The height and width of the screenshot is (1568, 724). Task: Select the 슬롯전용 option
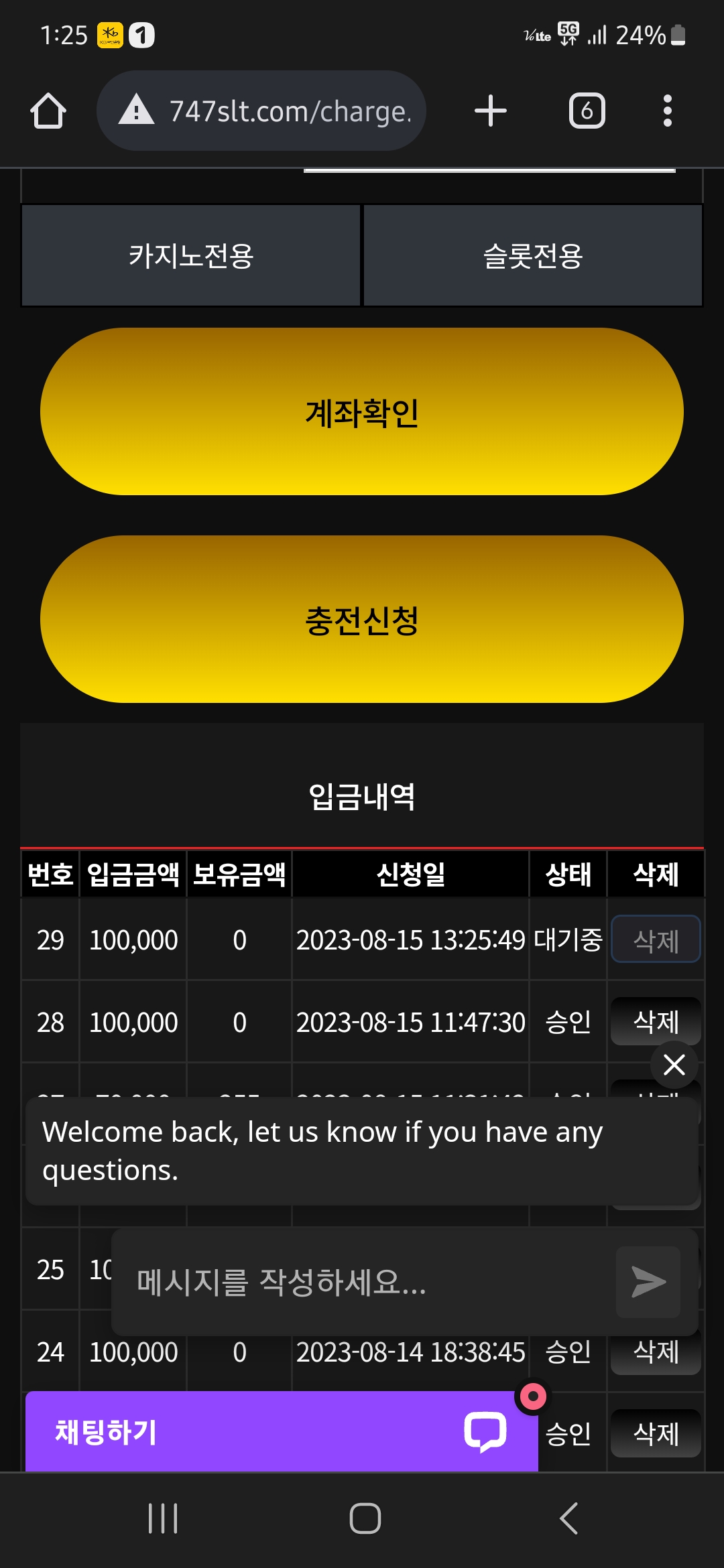pos(533,255)
